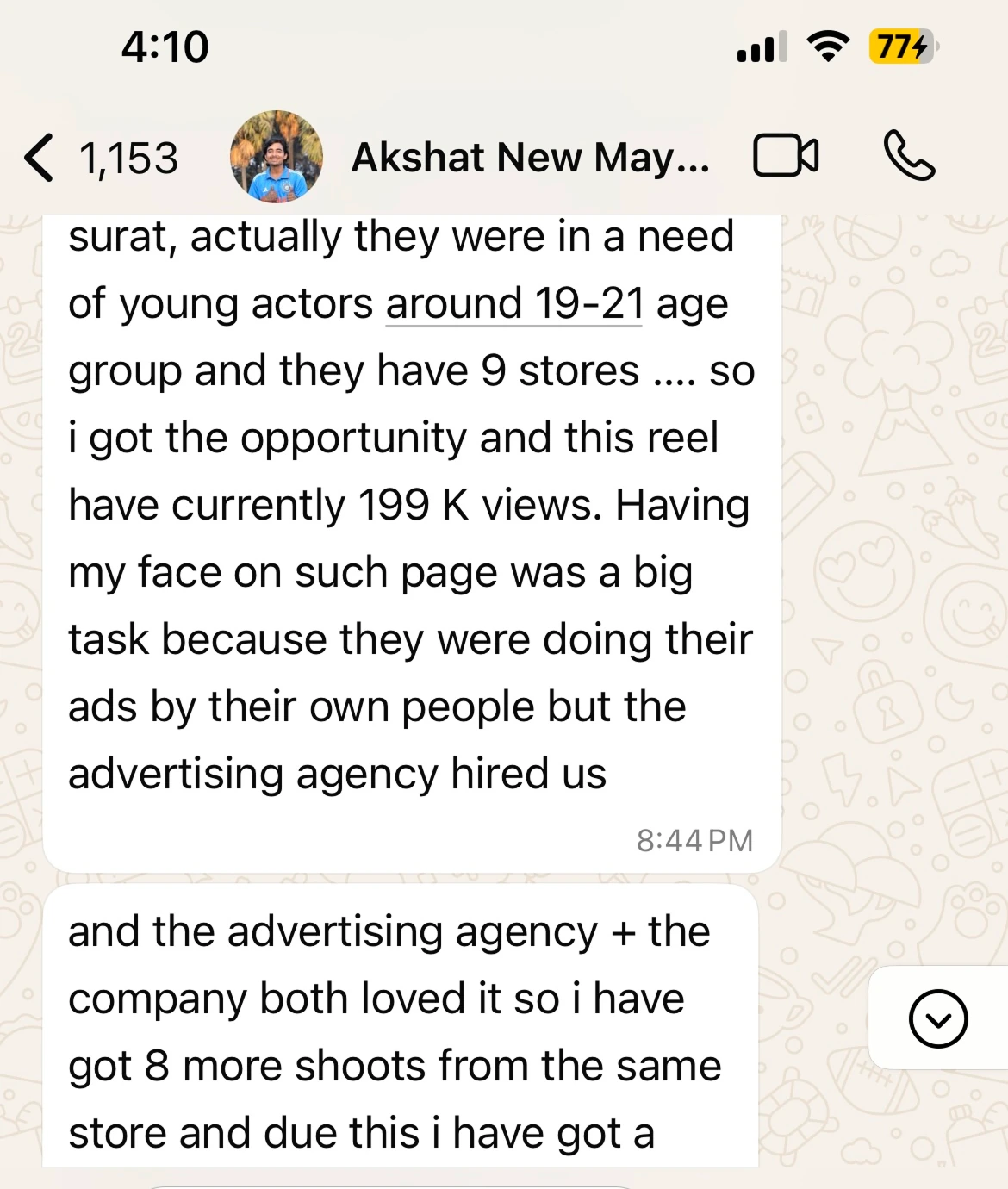Start a video call with Akshat
The image size is (1008, 1189).
pos(786,156)
